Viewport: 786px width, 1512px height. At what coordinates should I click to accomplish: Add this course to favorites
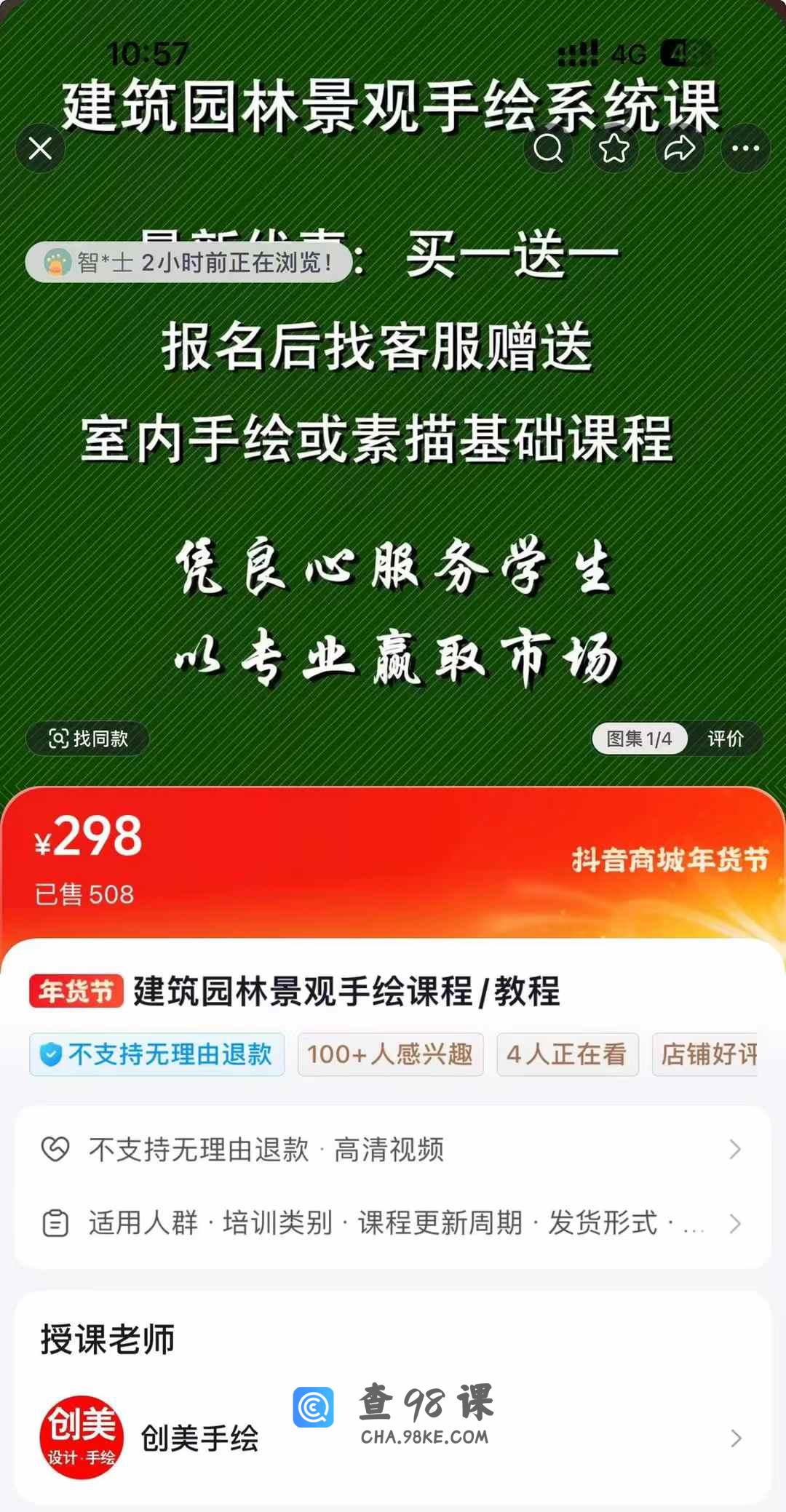pyautogui.click(x=614, y=148)
